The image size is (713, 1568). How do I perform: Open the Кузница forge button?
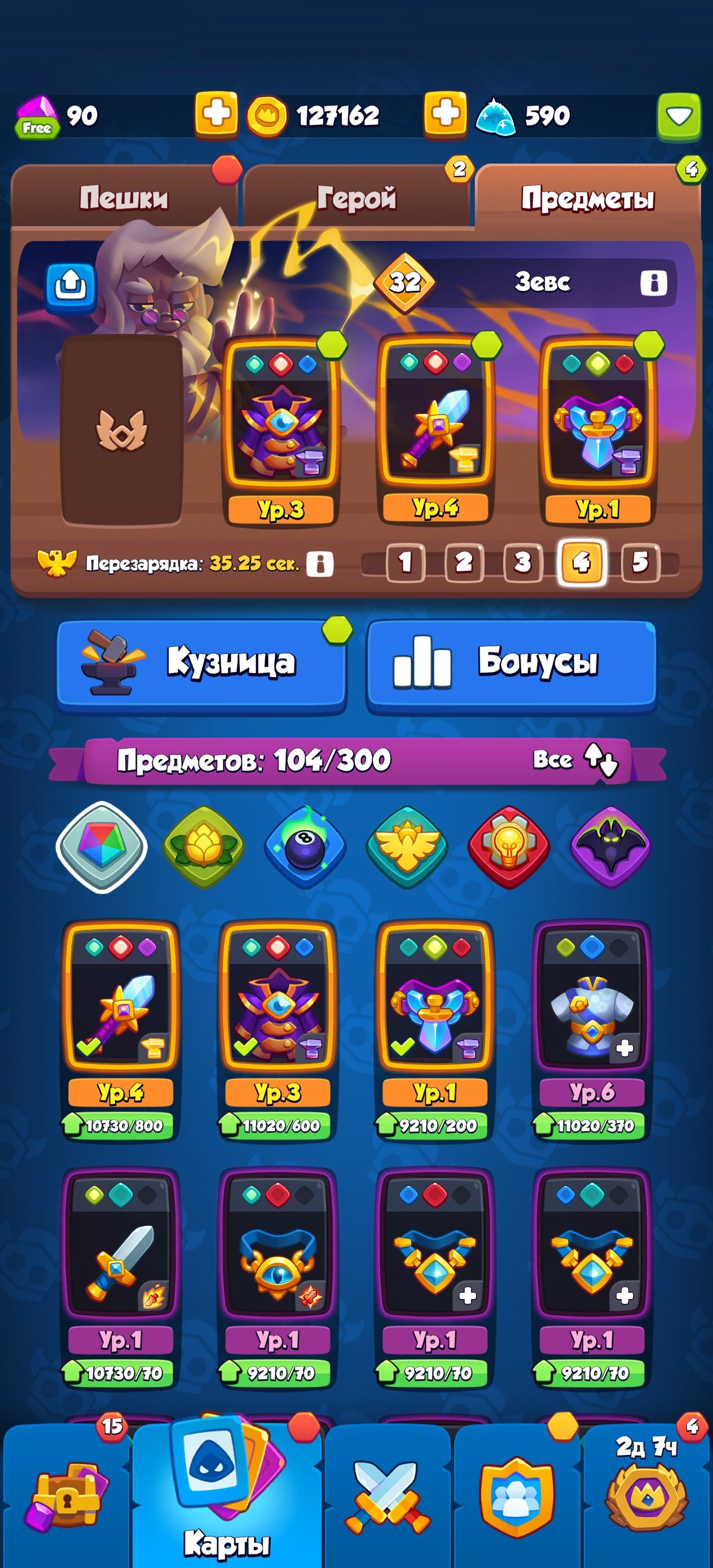point(201,664)
